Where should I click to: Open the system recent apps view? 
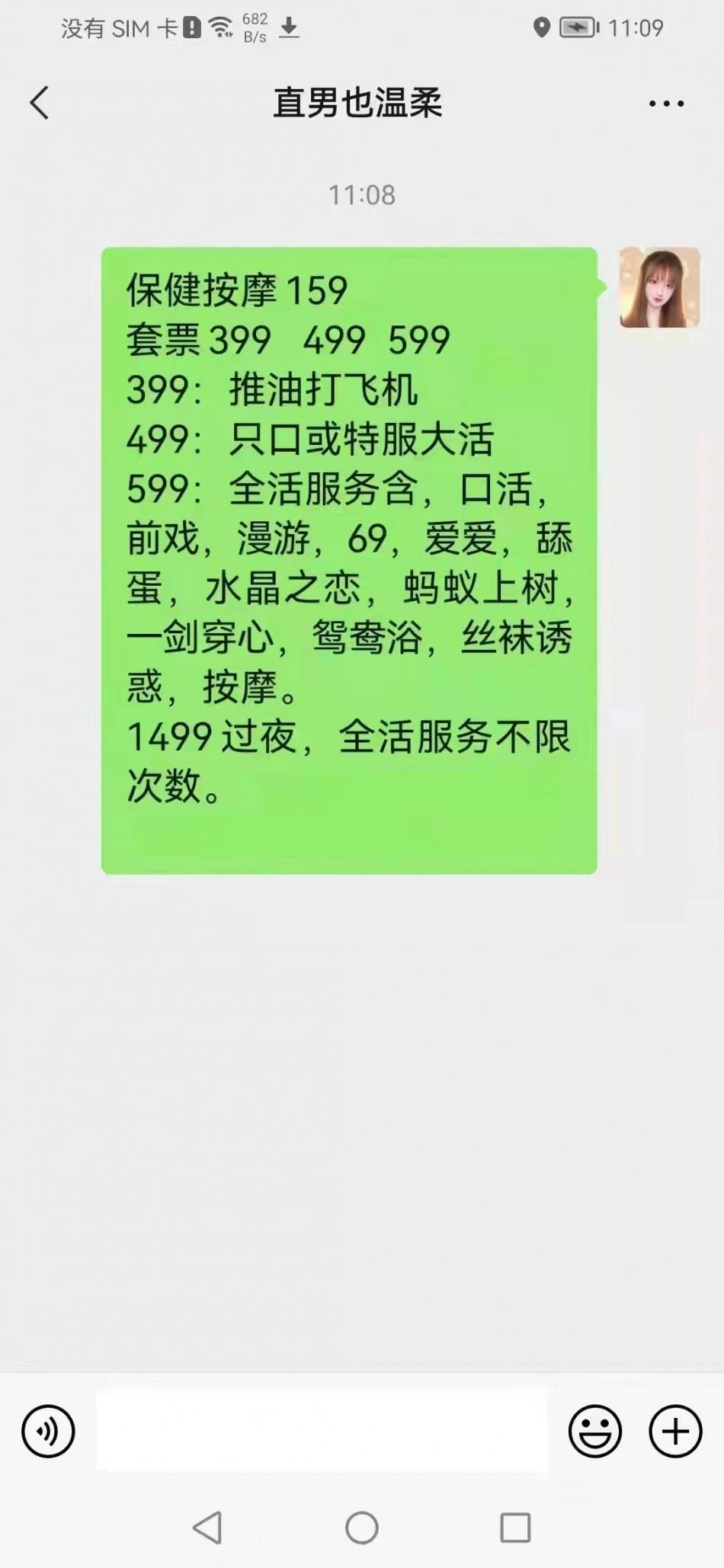[x=515, y=1527]
